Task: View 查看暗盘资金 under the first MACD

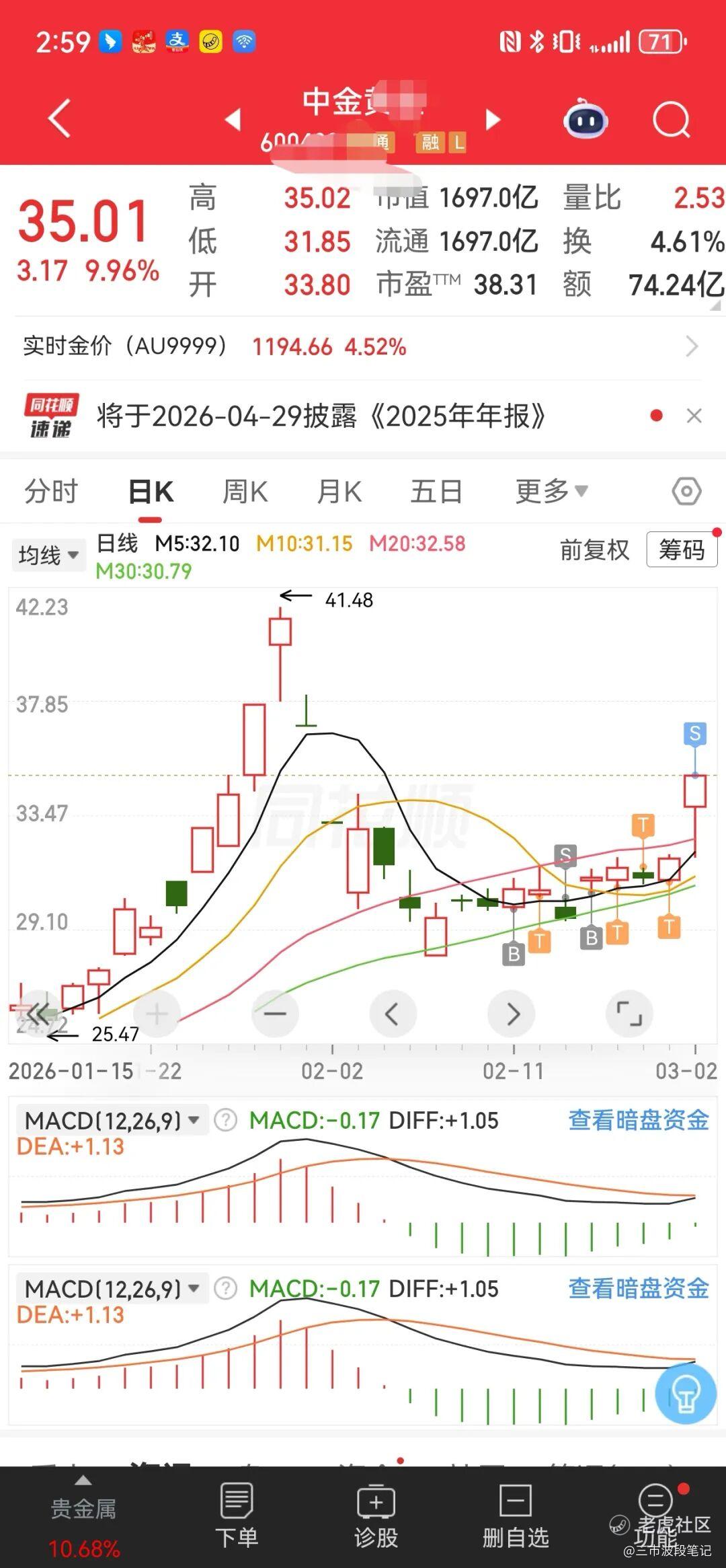Action: 639,1120
